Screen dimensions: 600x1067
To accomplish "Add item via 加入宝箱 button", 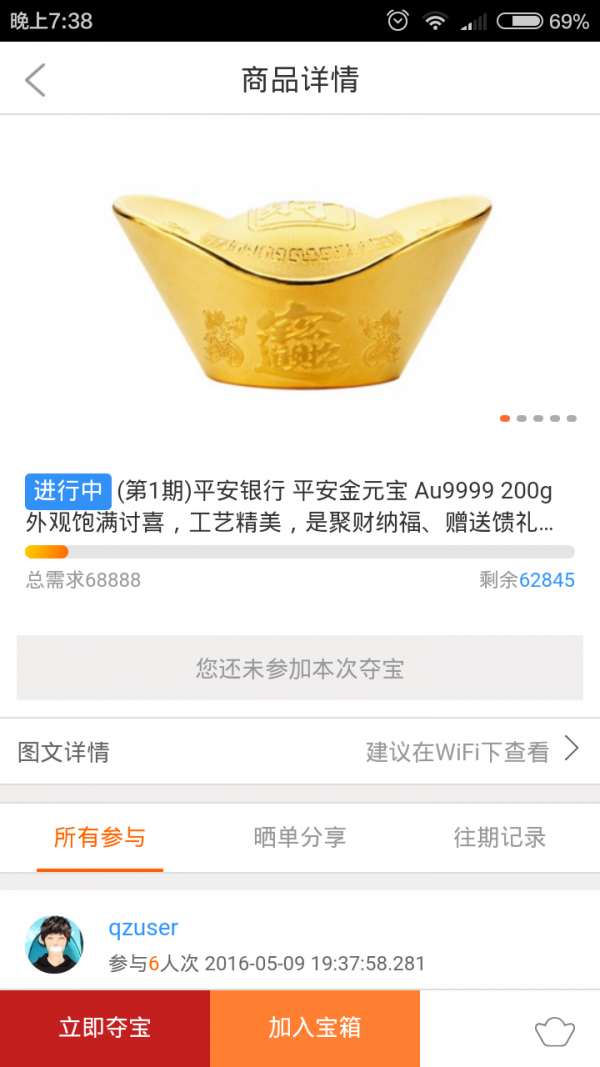I will [315, 1028].
